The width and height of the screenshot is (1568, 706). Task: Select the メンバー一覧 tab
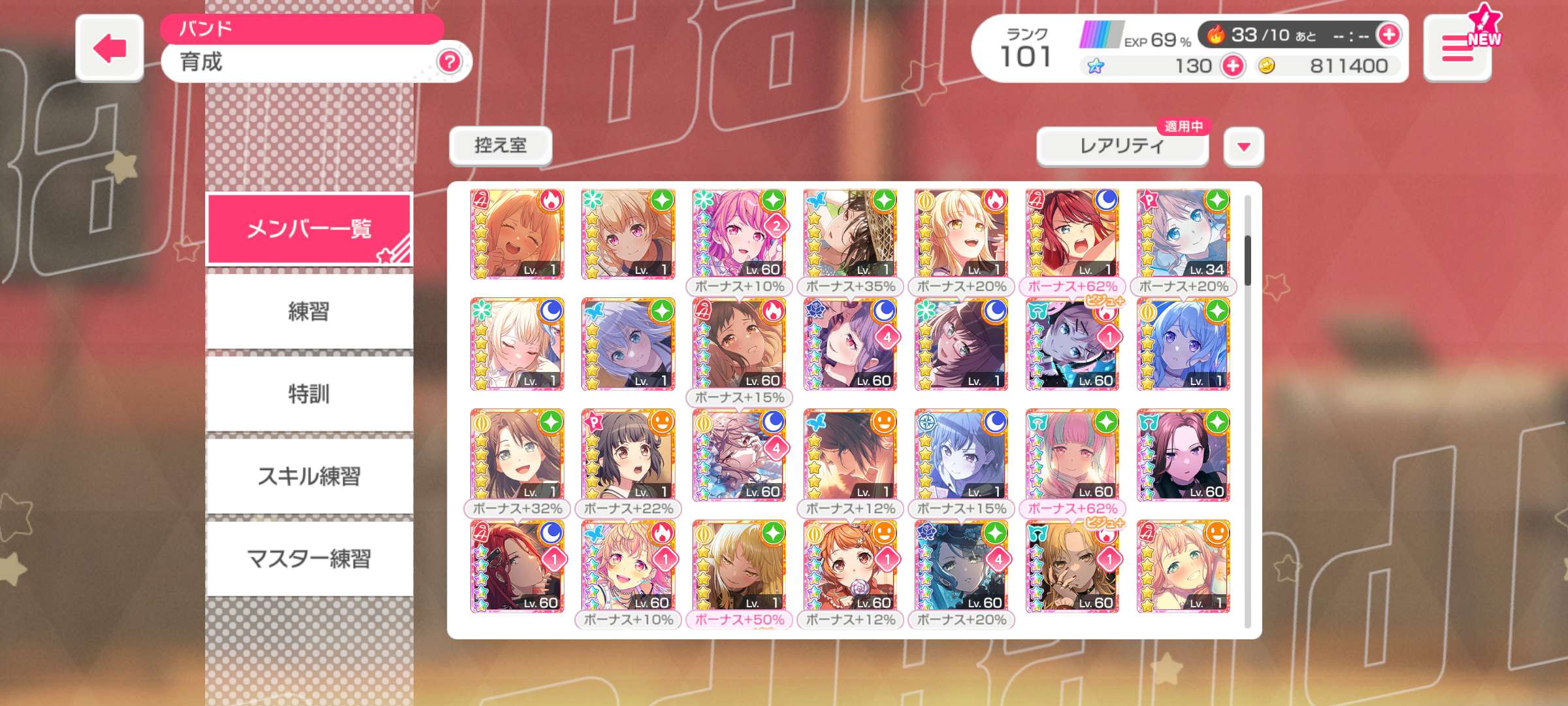[309, 229]
